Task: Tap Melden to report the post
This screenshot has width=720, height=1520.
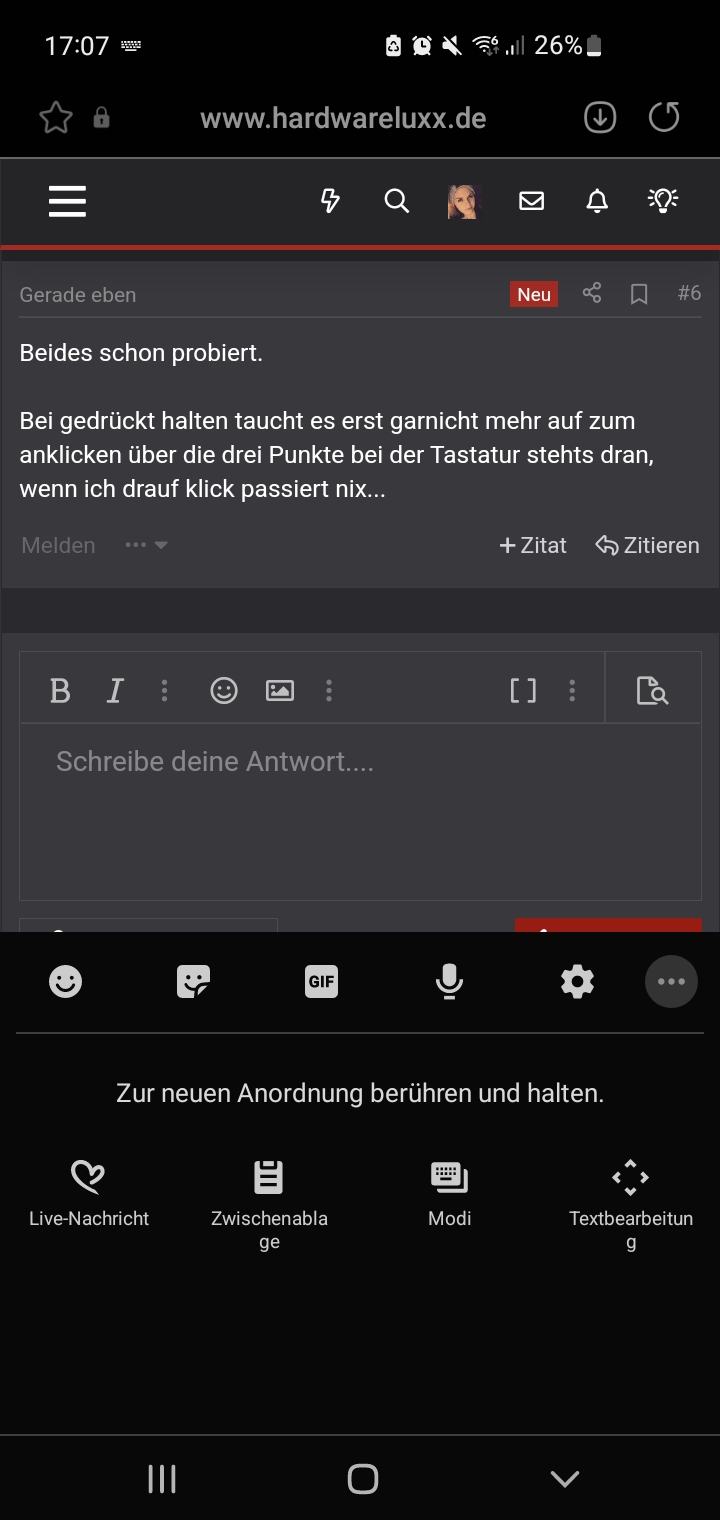Action: (x=58, y=545)
